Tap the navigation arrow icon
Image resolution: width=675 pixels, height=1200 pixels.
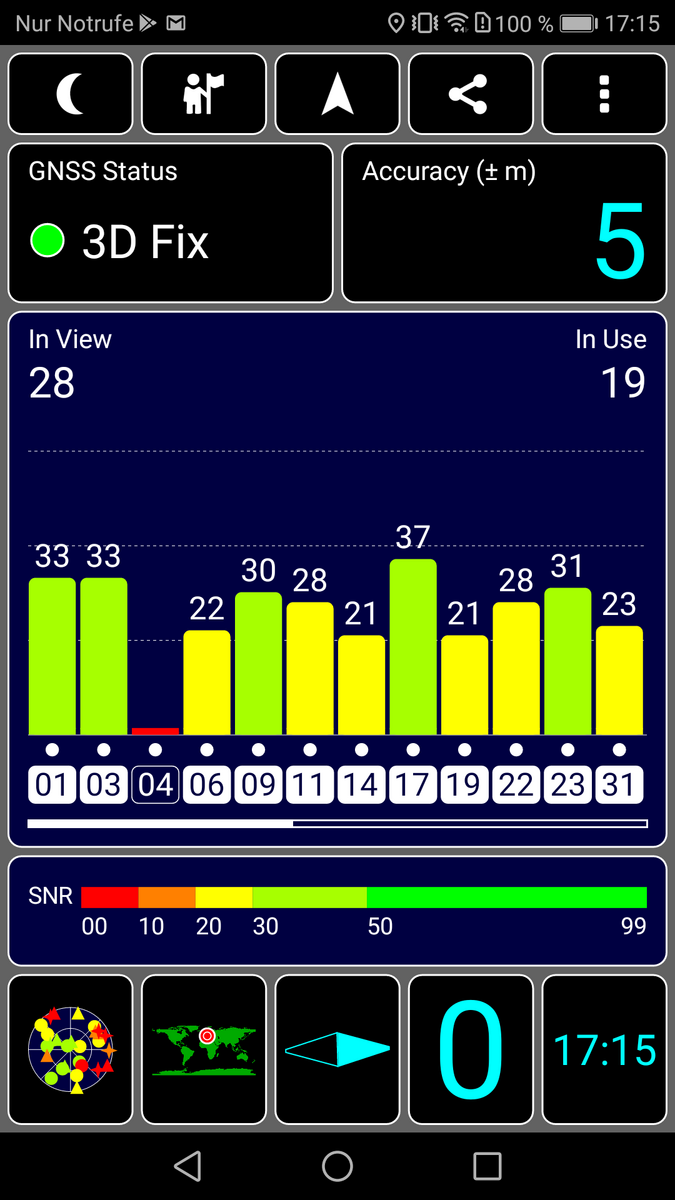pyautogui.click(x=337, y=94)
